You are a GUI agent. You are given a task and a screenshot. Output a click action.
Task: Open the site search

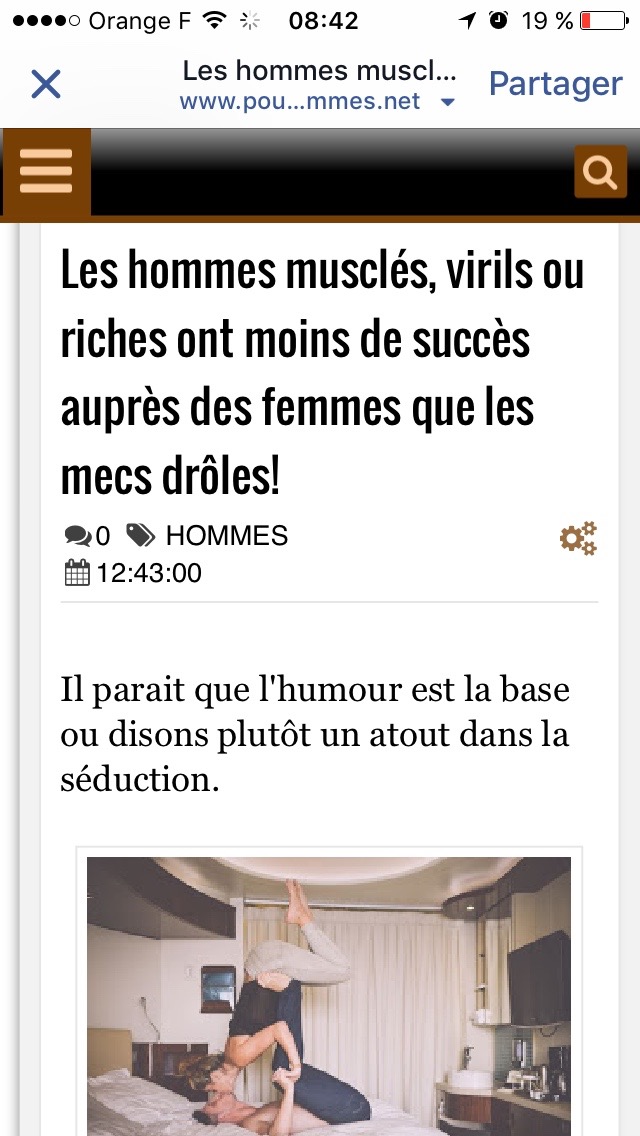(600, 172)
